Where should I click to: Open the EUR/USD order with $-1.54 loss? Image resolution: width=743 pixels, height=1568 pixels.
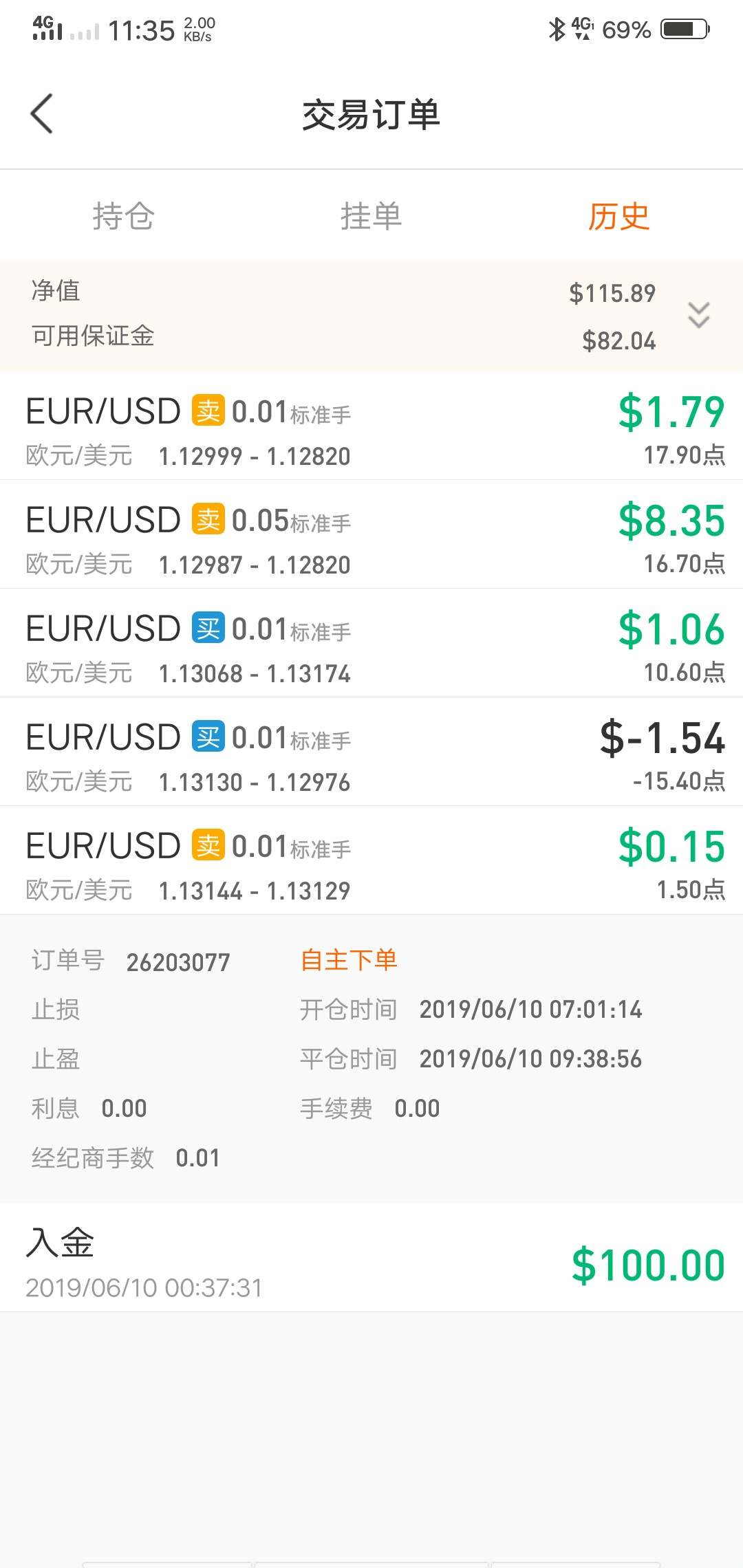(371, 752)
